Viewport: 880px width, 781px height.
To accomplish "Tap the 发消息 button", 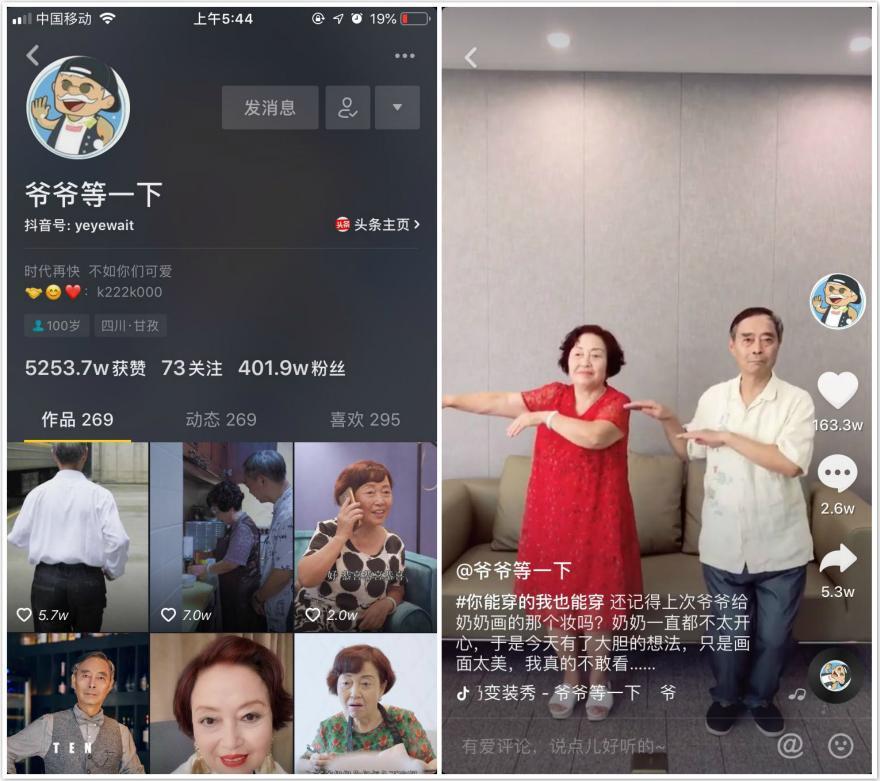I will point(270,108).
